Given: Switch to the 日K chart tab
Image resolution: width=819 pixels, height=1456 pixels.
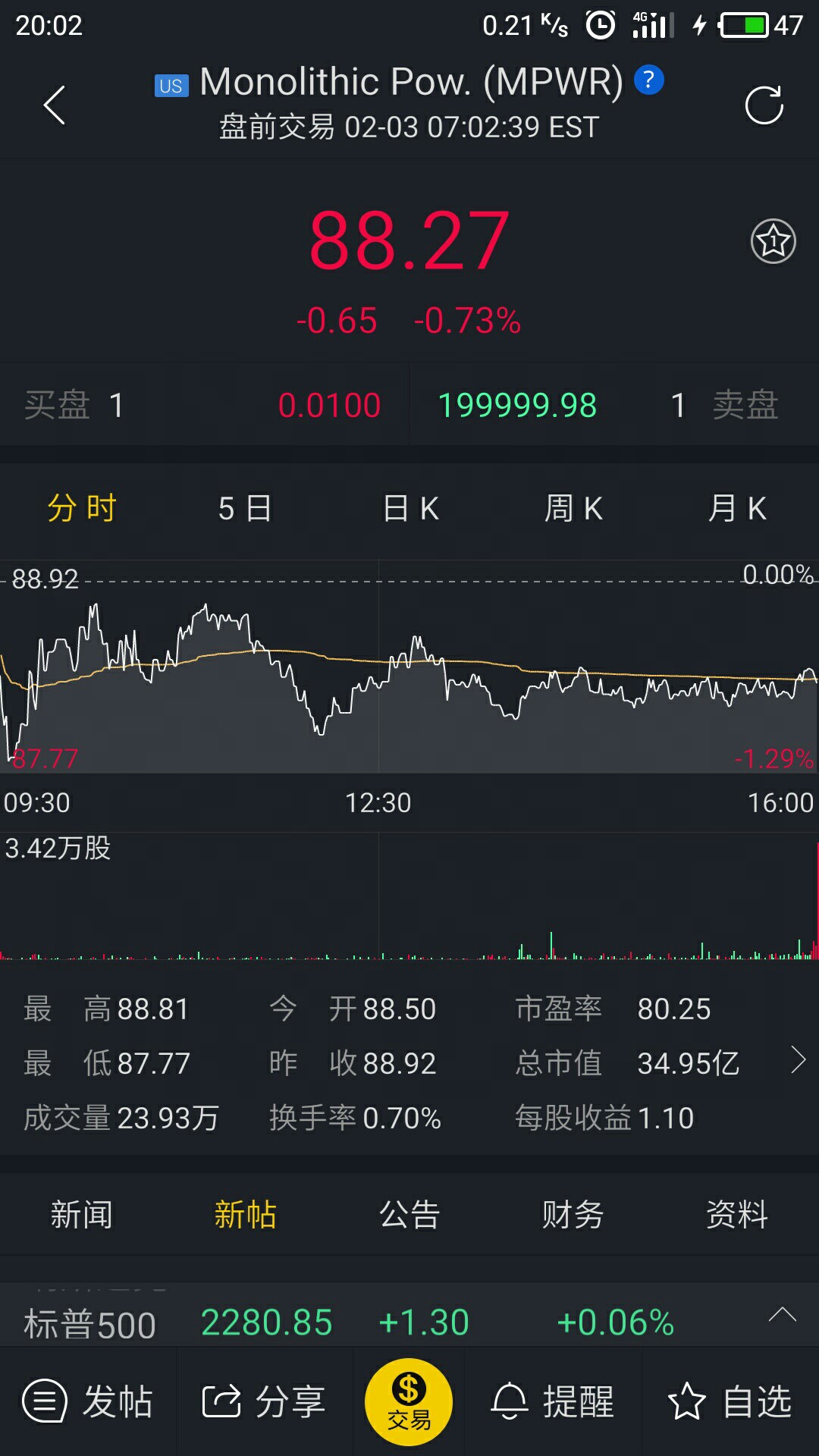Looking at the screenshot, I should 410,508.
